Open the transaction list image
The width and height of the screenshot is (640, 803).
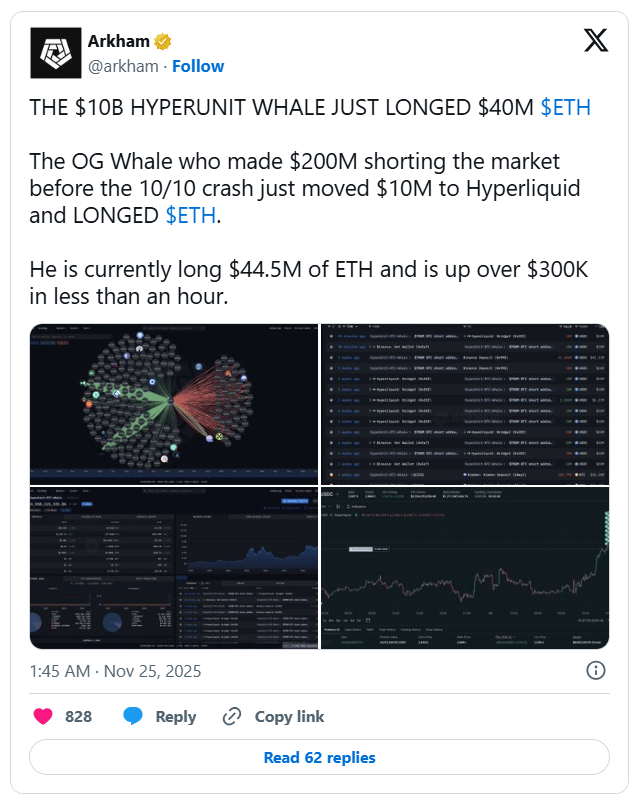click(x=465, y=403)
